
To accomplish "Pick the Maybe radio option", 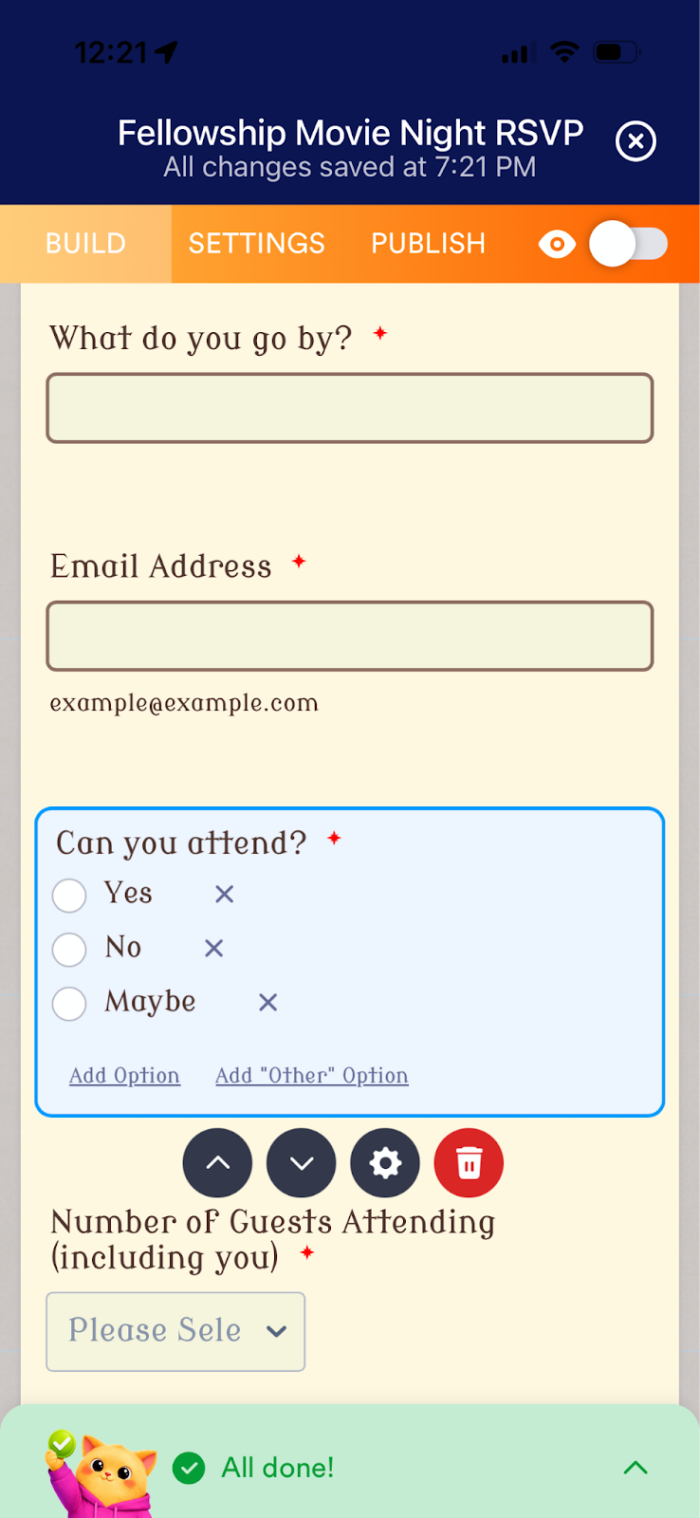I will tap(69, 1003).
